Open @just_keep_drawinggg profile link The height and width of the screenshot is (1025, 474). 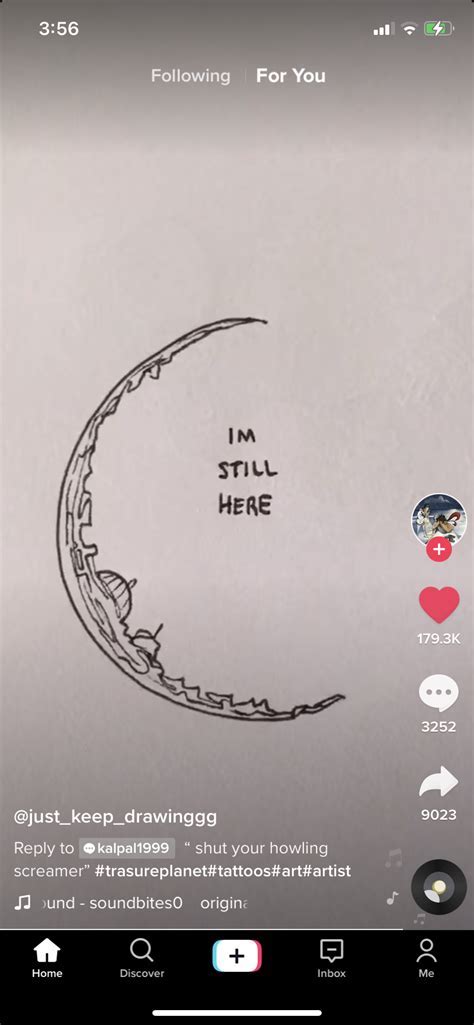pos(115,816)
